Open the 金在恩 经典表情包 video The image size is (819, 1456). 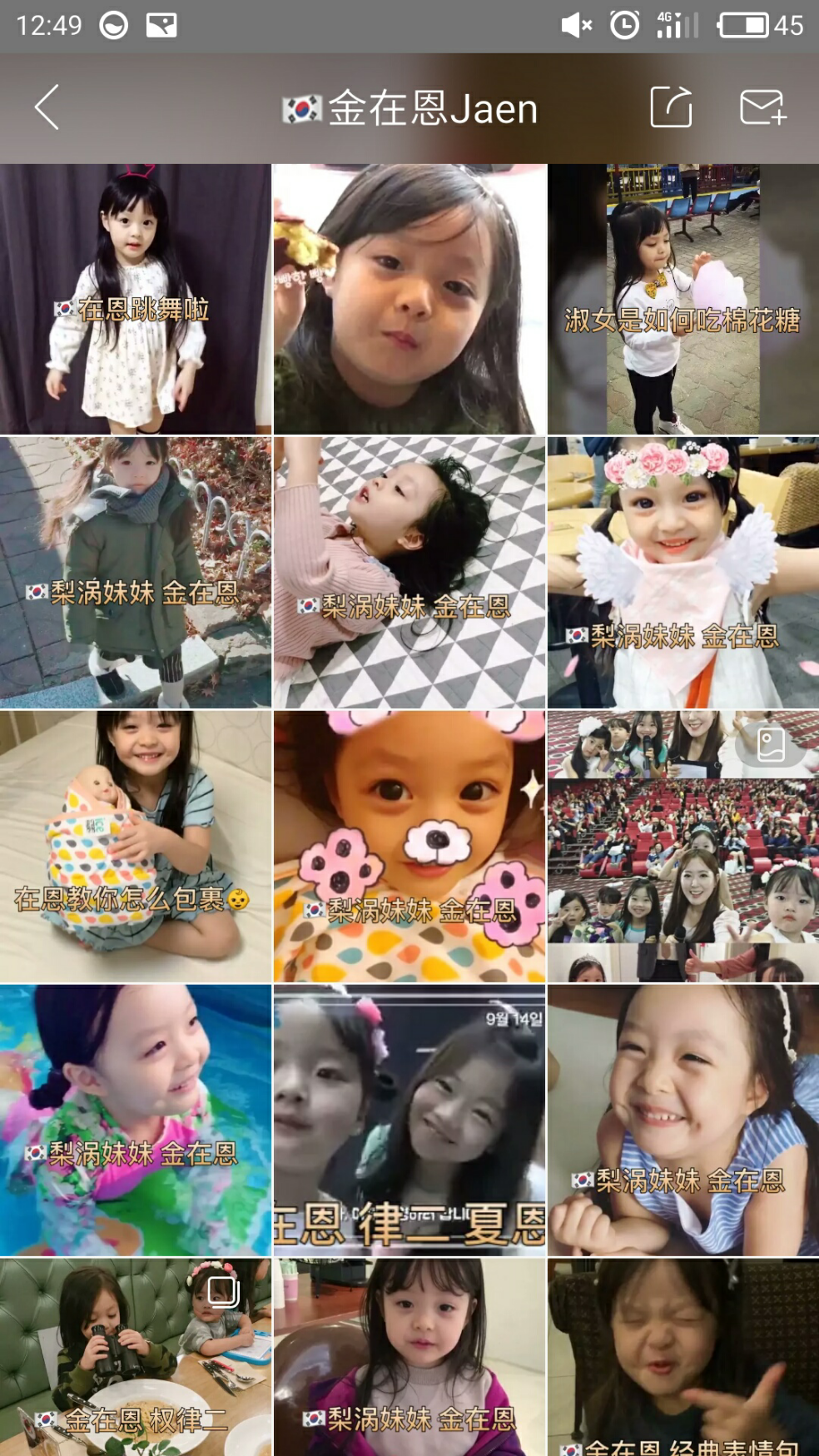(x=682, y=1357)
